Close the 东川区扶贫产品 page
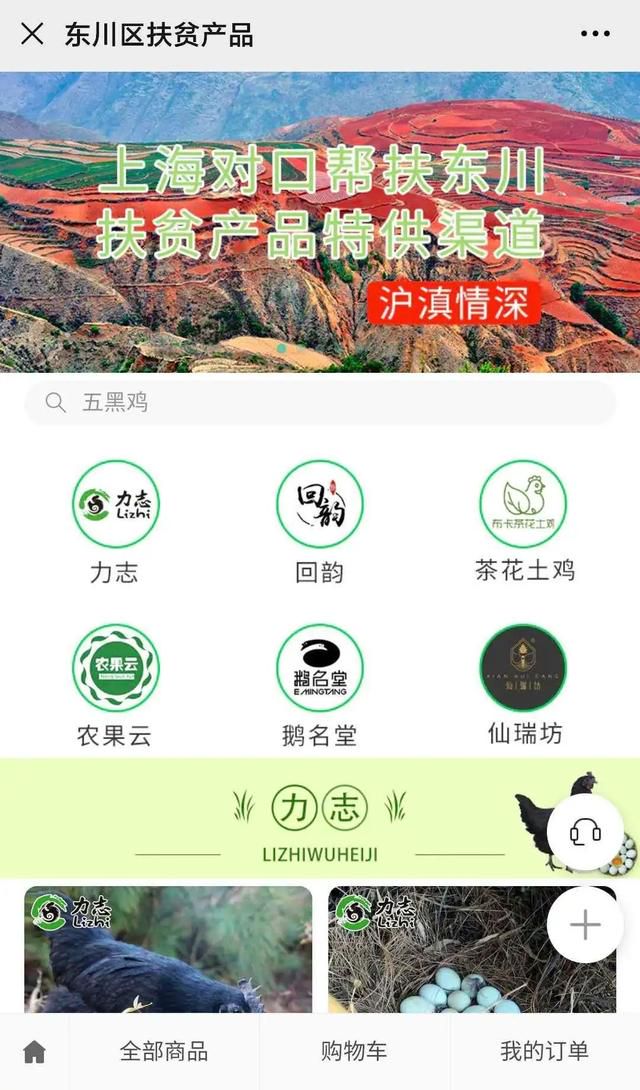The height and width of the screenshot is (1090, 640). point(32,33)
